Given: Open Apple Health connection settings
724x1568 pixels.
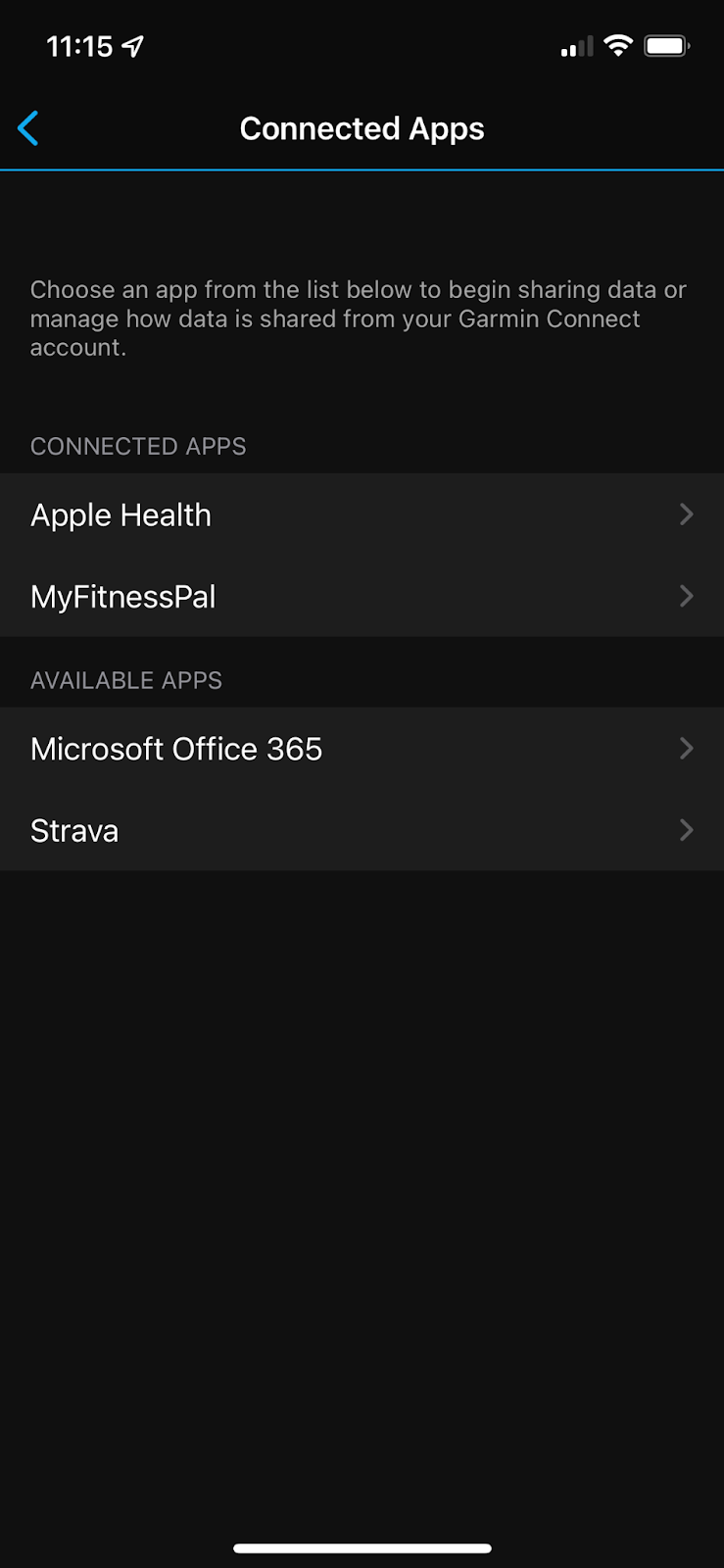Looking at the screenshot, I should click(362, 514).
